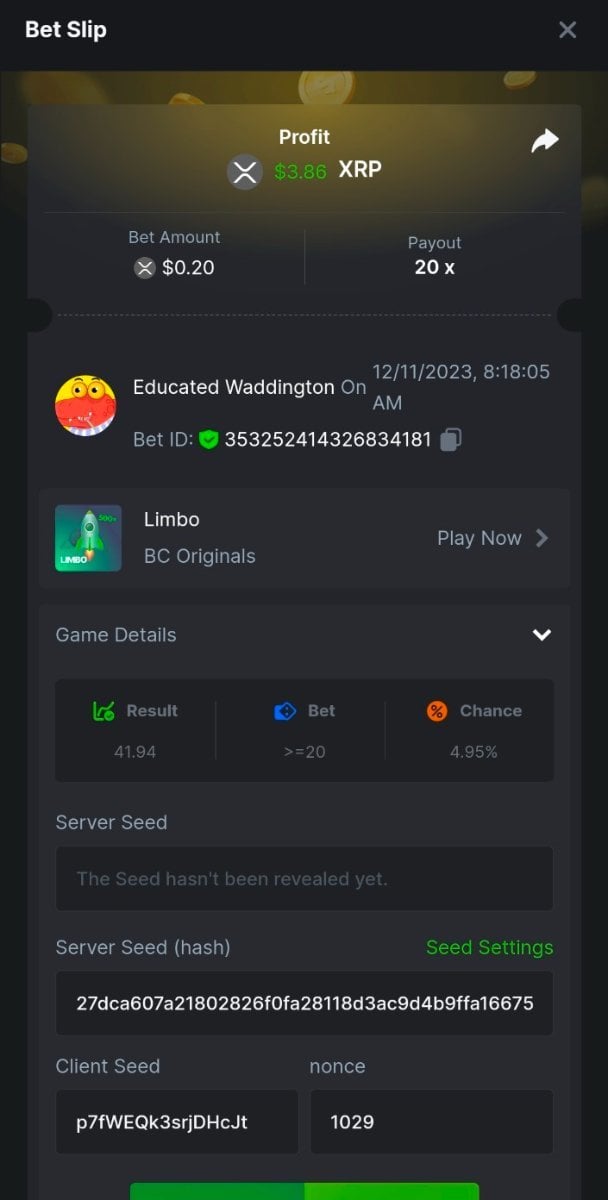This screenshot has width=608, height=1200.
Task: Share this bet slip
Action: tap(545, 142)
